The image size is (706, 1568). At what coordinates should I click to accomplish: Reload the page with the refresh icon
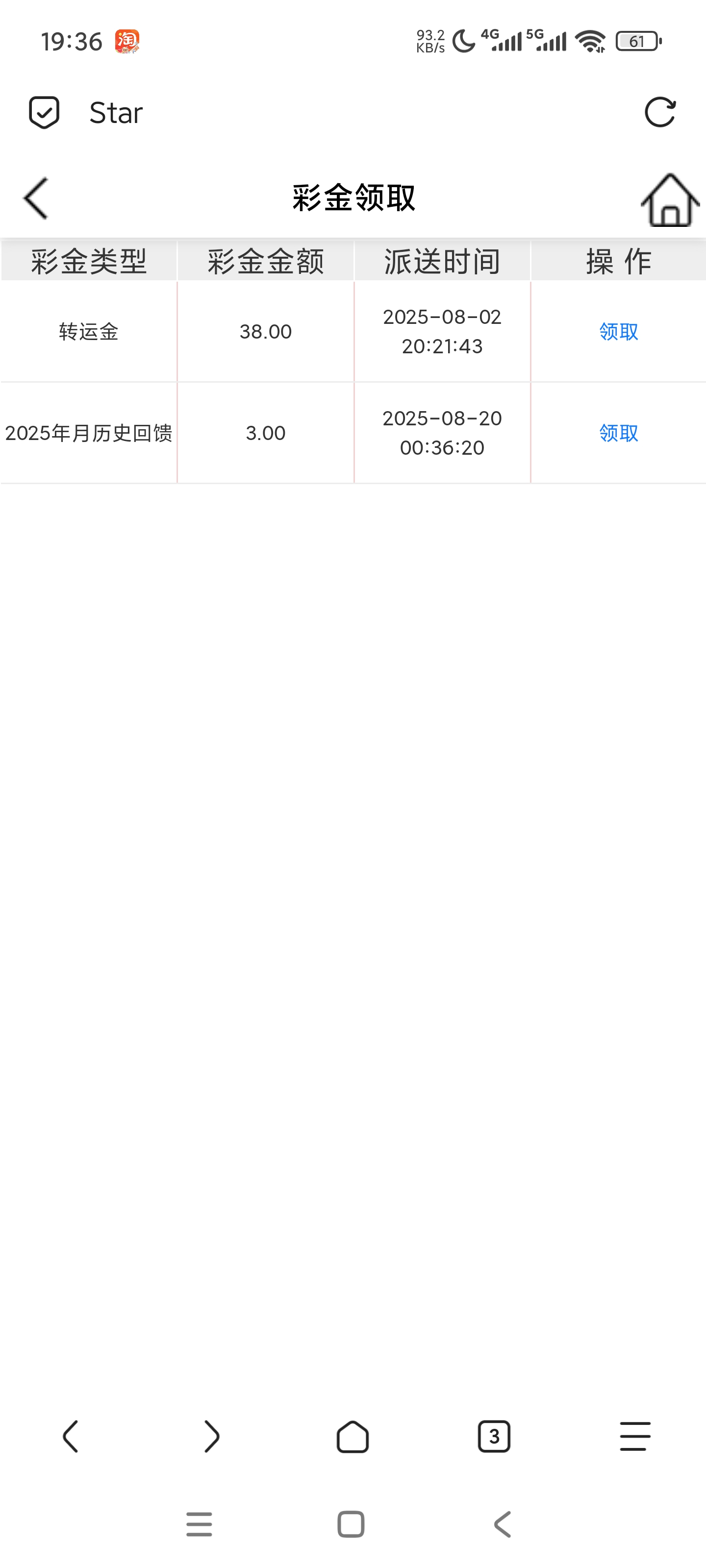coord(660,113)
